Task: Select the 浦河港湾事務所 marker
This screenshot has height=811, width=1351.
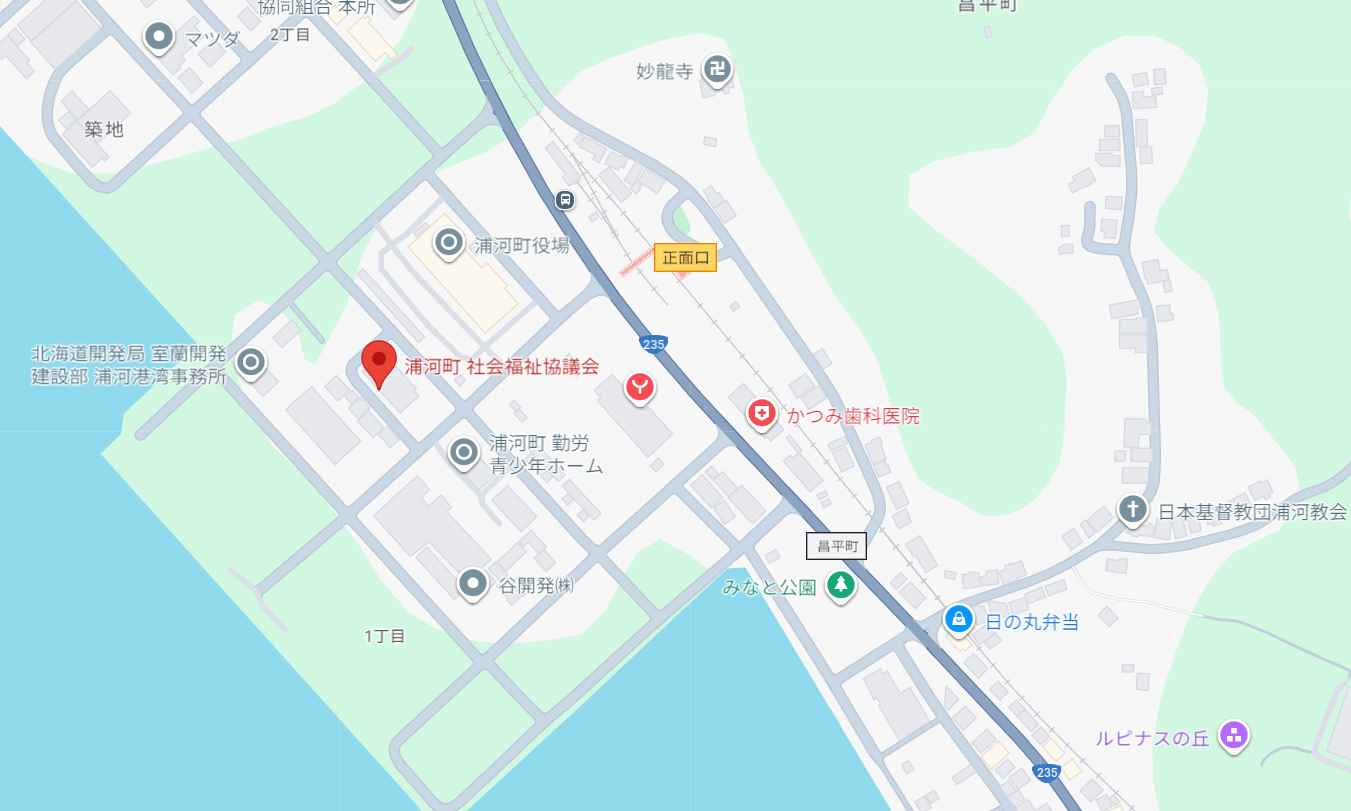Action: (250, 363)
